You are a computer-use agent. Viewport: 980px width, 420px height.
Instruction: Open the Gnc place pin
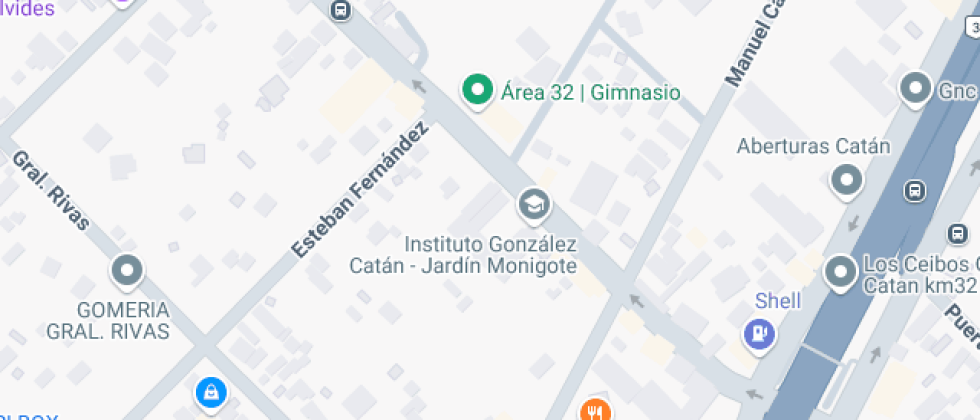pos(915,90)
